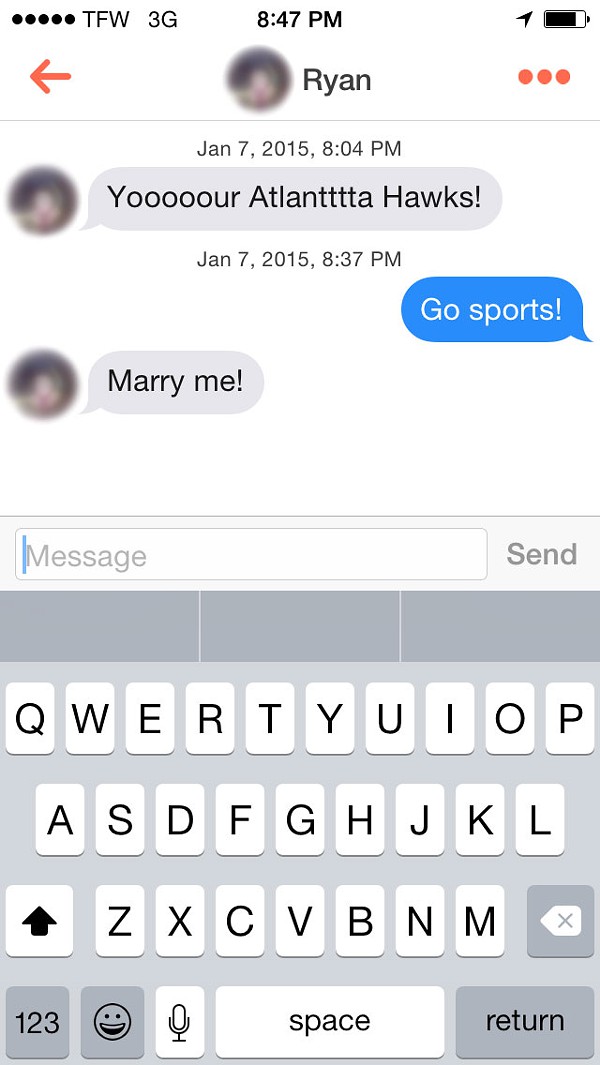Open the emoji keyboard
This screenshot has width=600, height=1065.
click(x=112, y=1022)
